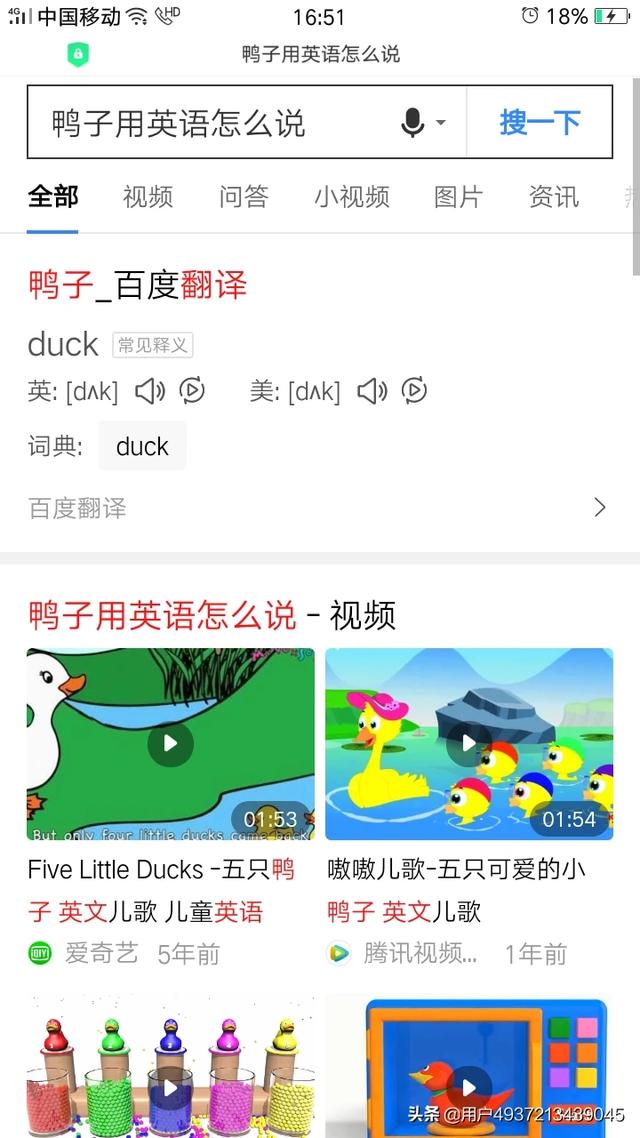Screen dimensions: 640x1138
Task: Open the 鸭子_百度翻译 result title
Action: click(138, 286)
